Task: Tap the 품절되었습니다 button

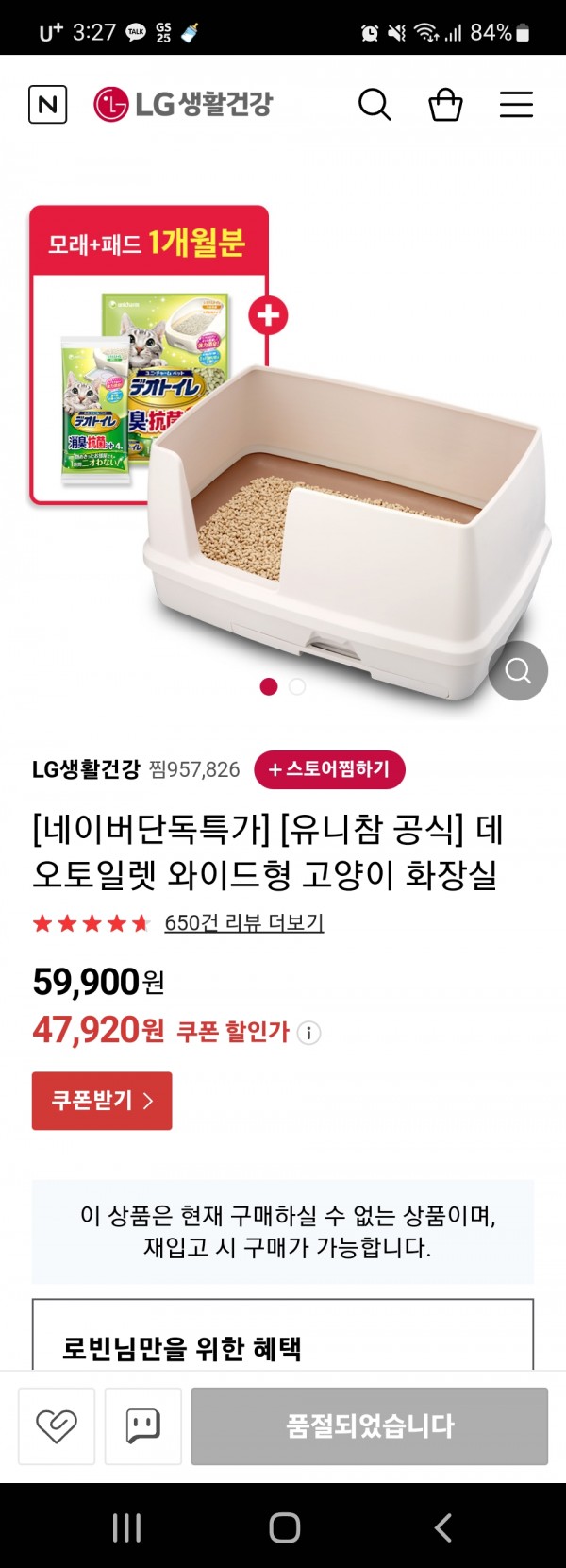Action: pyautogui.click(x=370, y=1425)
